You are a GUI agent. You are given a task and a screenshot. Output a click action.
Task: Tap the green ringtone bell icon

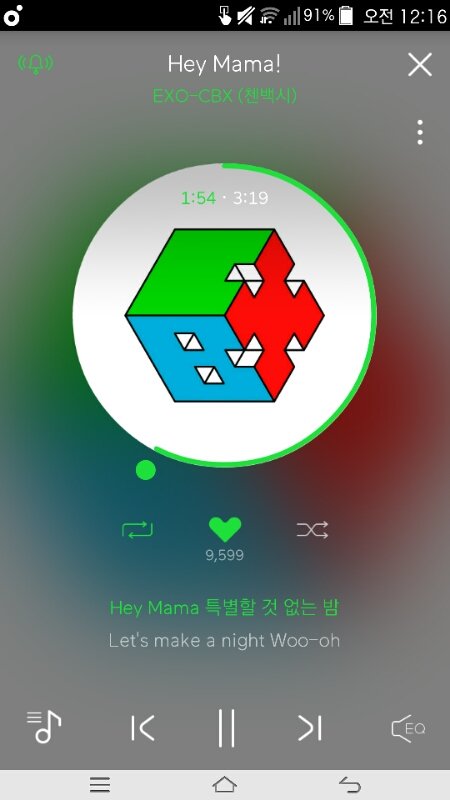[35, 64]
